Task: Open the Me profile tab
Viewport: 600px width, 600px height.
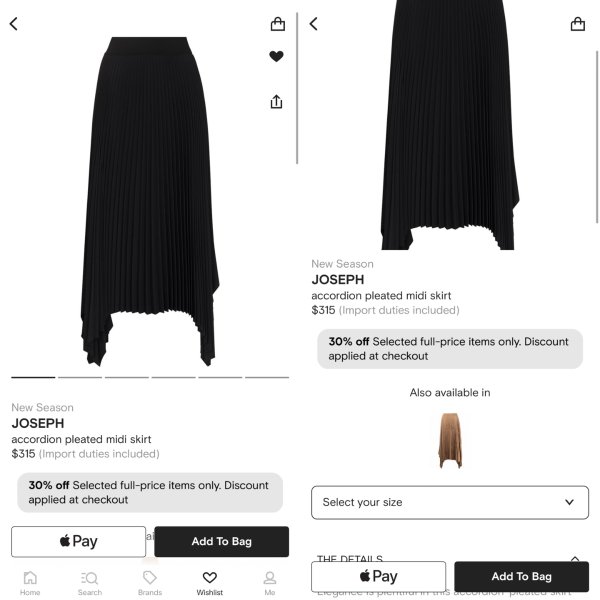Action: [269, 582]
